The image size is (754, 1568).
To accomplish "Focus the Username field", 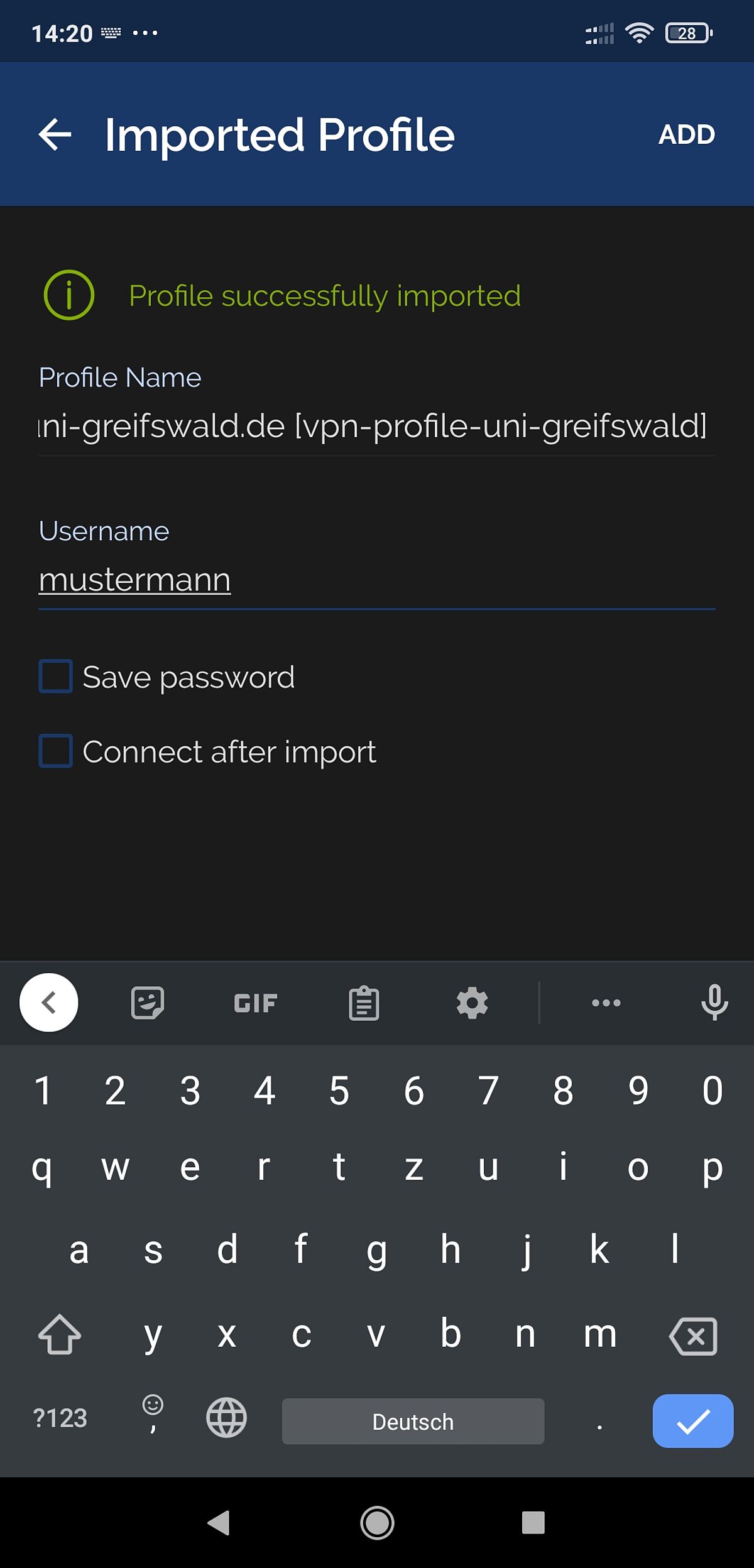I will pos(376,580).
